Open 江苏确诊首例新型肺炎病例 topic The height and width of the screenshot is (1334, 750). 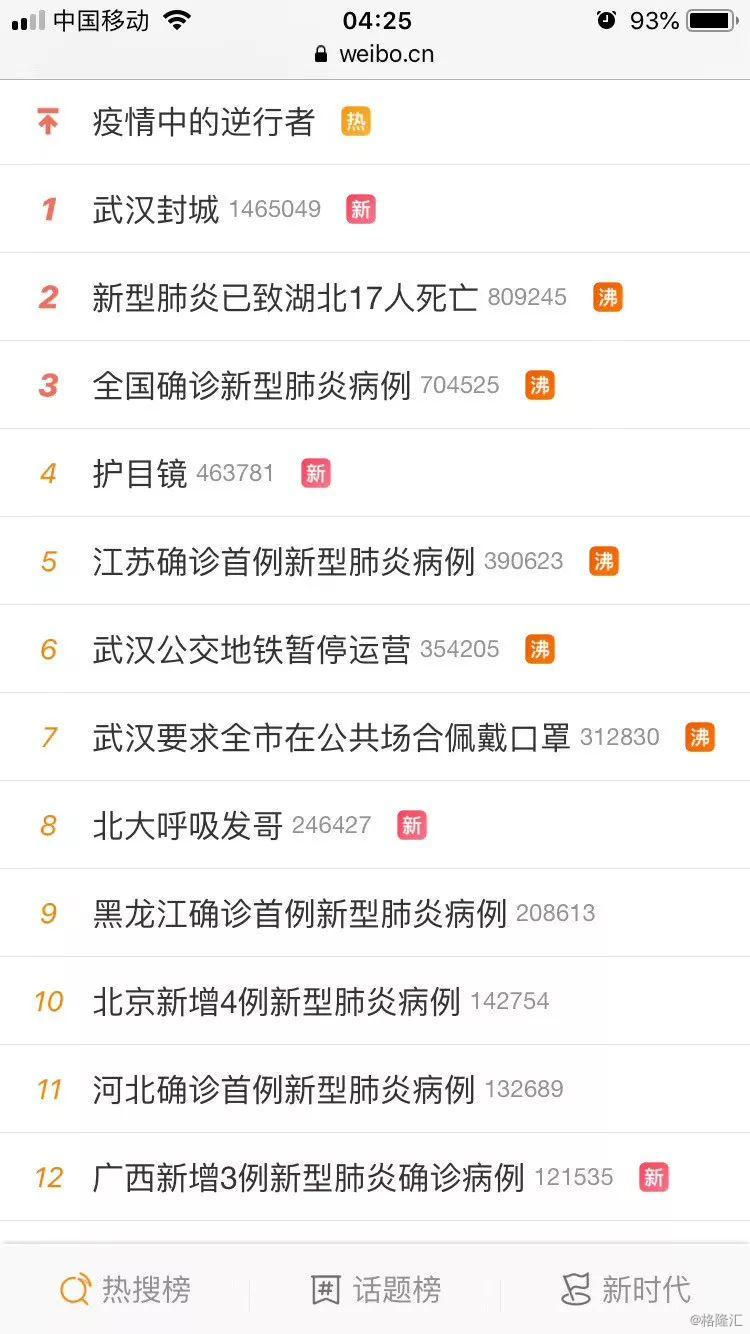click(283, 561)
